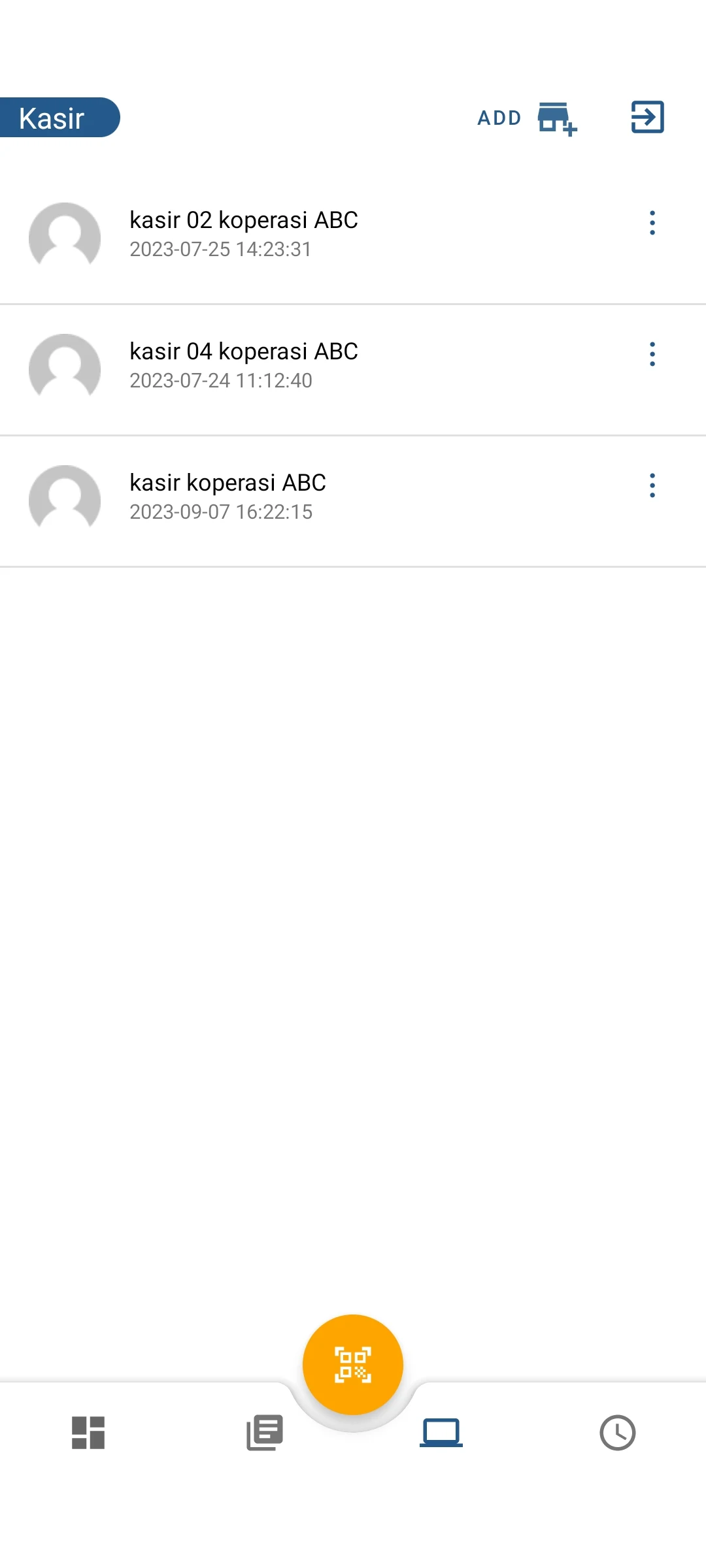Go to the history clock tab
This screenshot has height=1568, width=706.
pos(618,1433)
